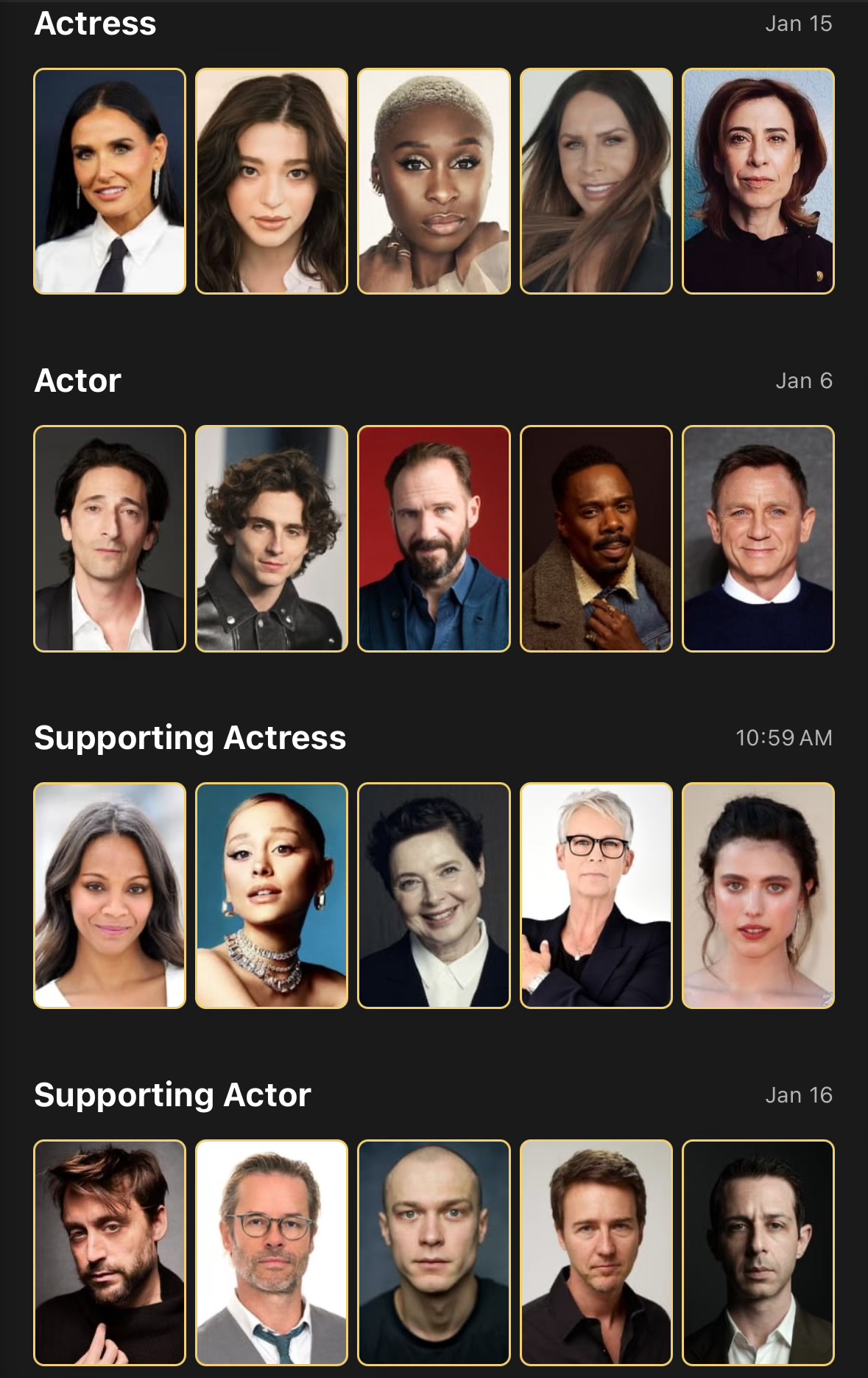Select Supporting Actress card with black-framed glasses
This screenshot has width=868, height=1378.
coord(596,896)
